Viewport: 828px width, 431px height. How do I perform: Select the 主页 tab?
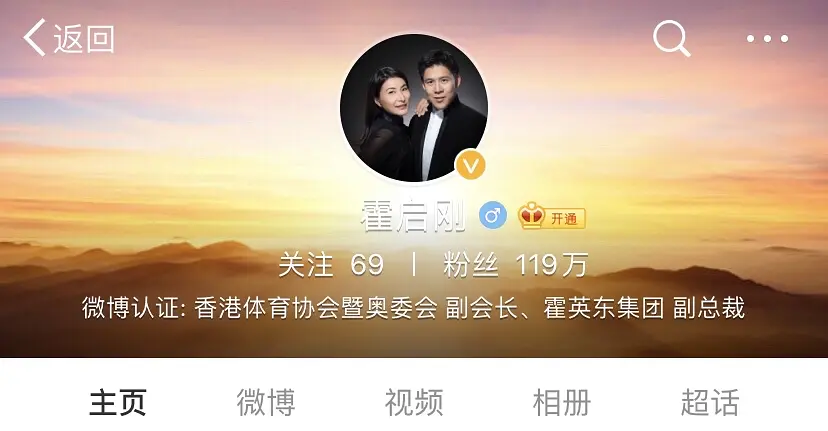point(118,402)
